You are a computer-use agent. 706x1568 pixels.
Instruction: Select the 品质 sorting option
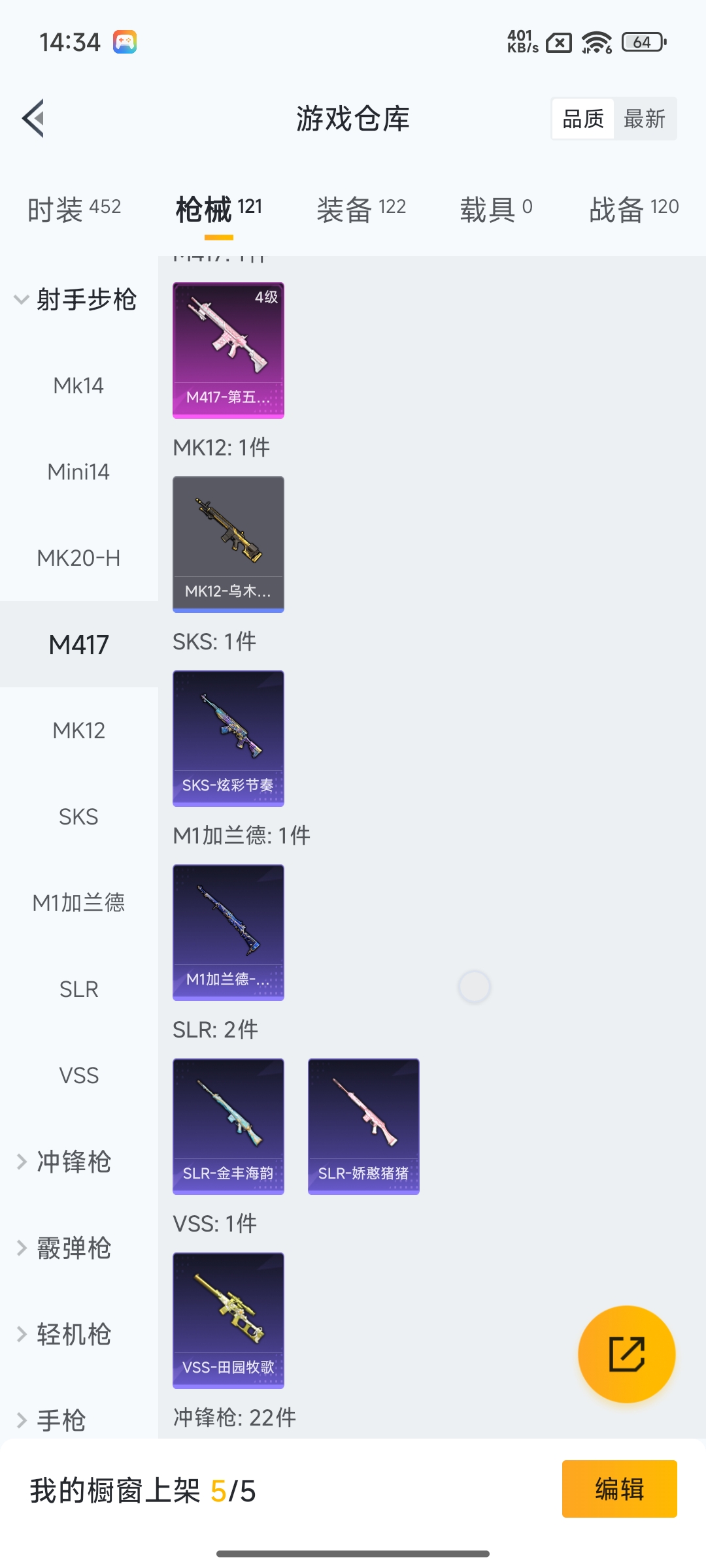582,118
